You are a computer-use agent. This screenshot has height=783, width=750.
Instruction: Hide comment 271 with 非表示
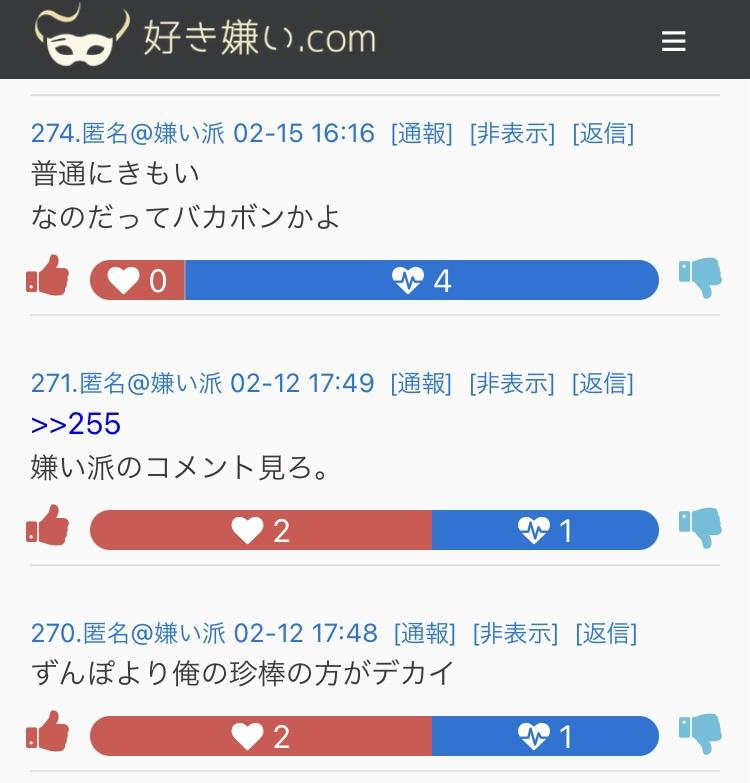tap(512, 383)
